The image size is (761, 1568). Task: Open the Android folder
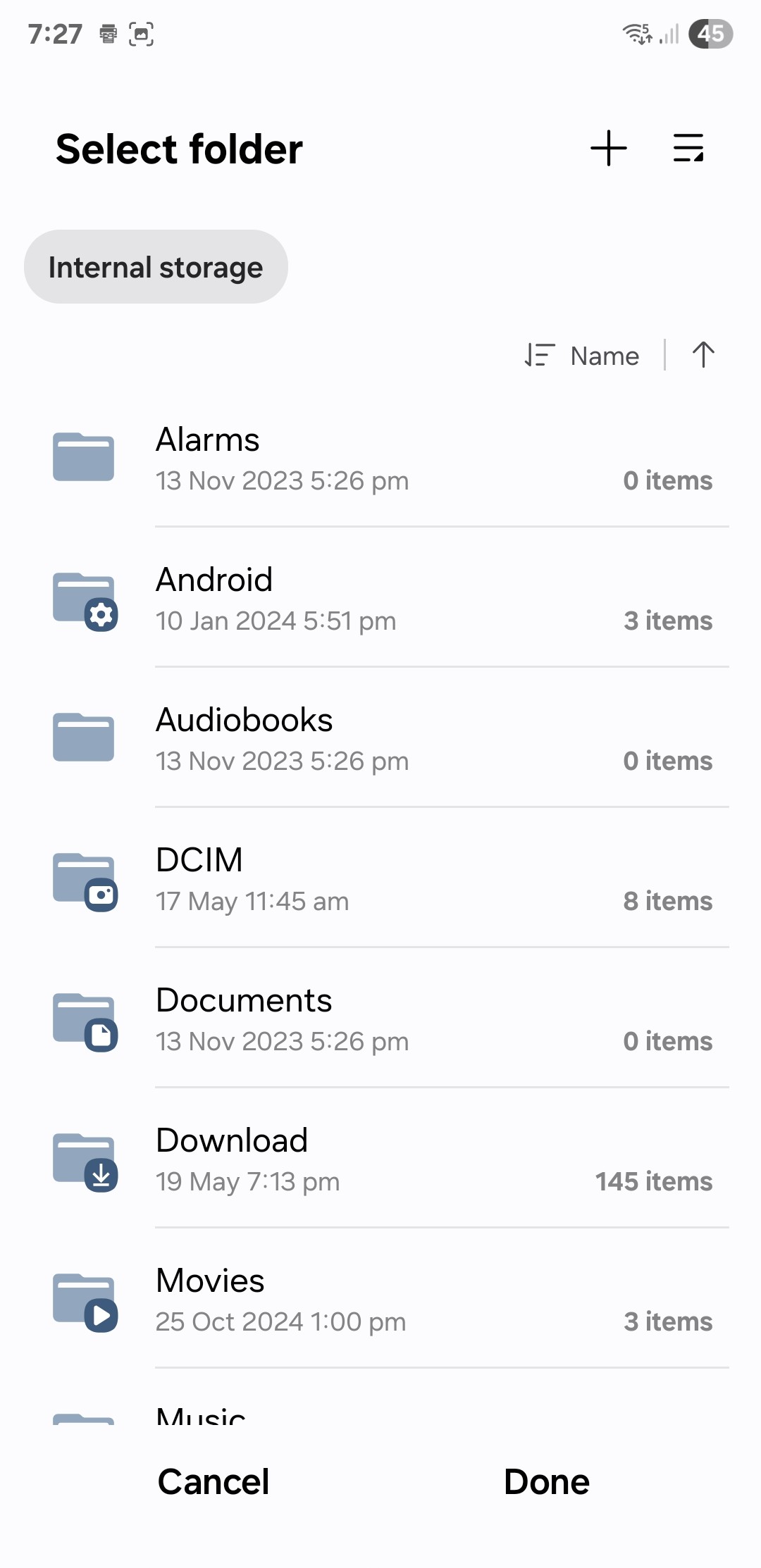[380, 597]
